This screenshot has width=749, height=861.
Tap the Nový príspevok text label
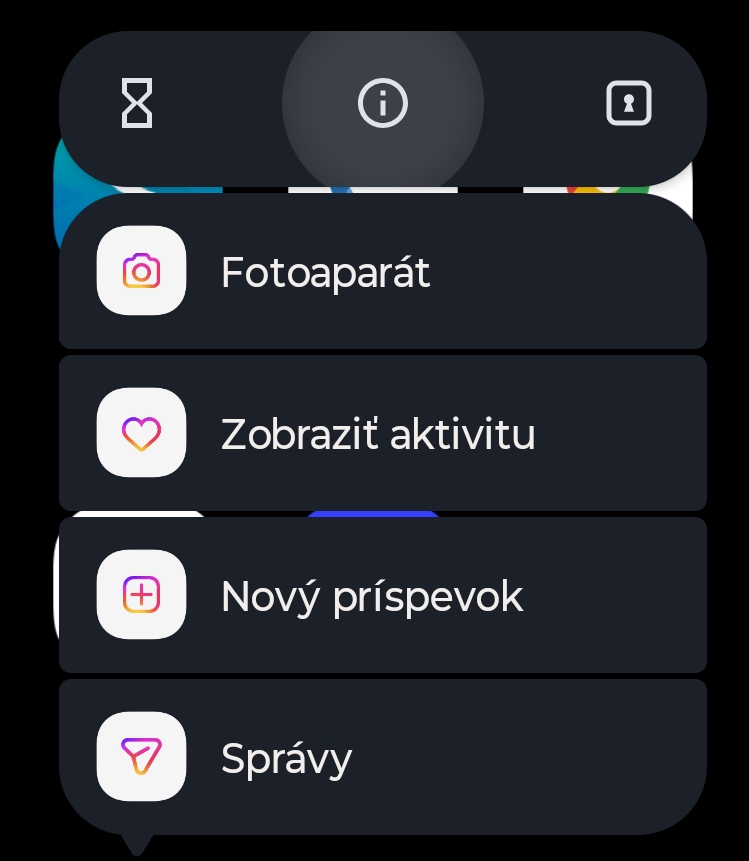click(x=371, y=595)
